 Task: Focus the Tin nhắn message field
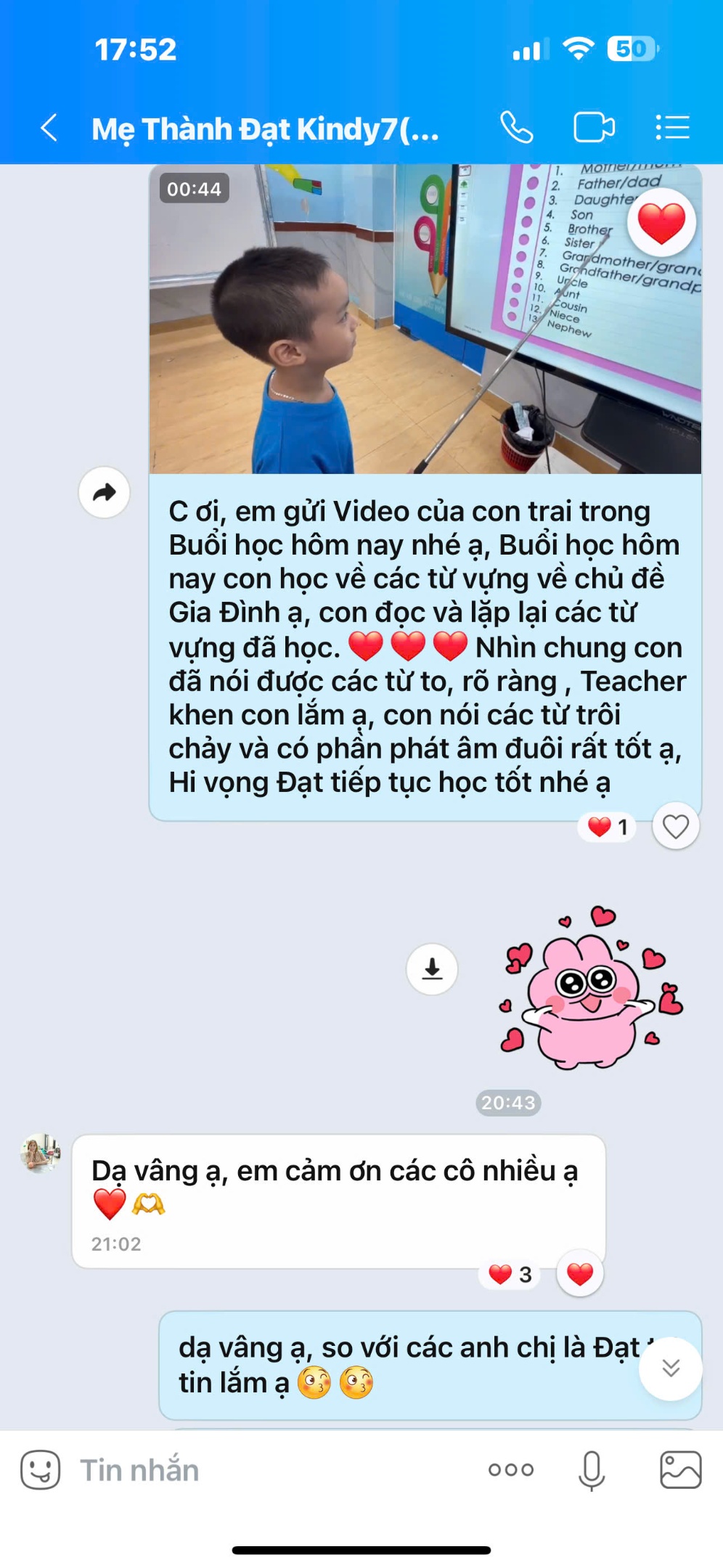click(276, 1470)
